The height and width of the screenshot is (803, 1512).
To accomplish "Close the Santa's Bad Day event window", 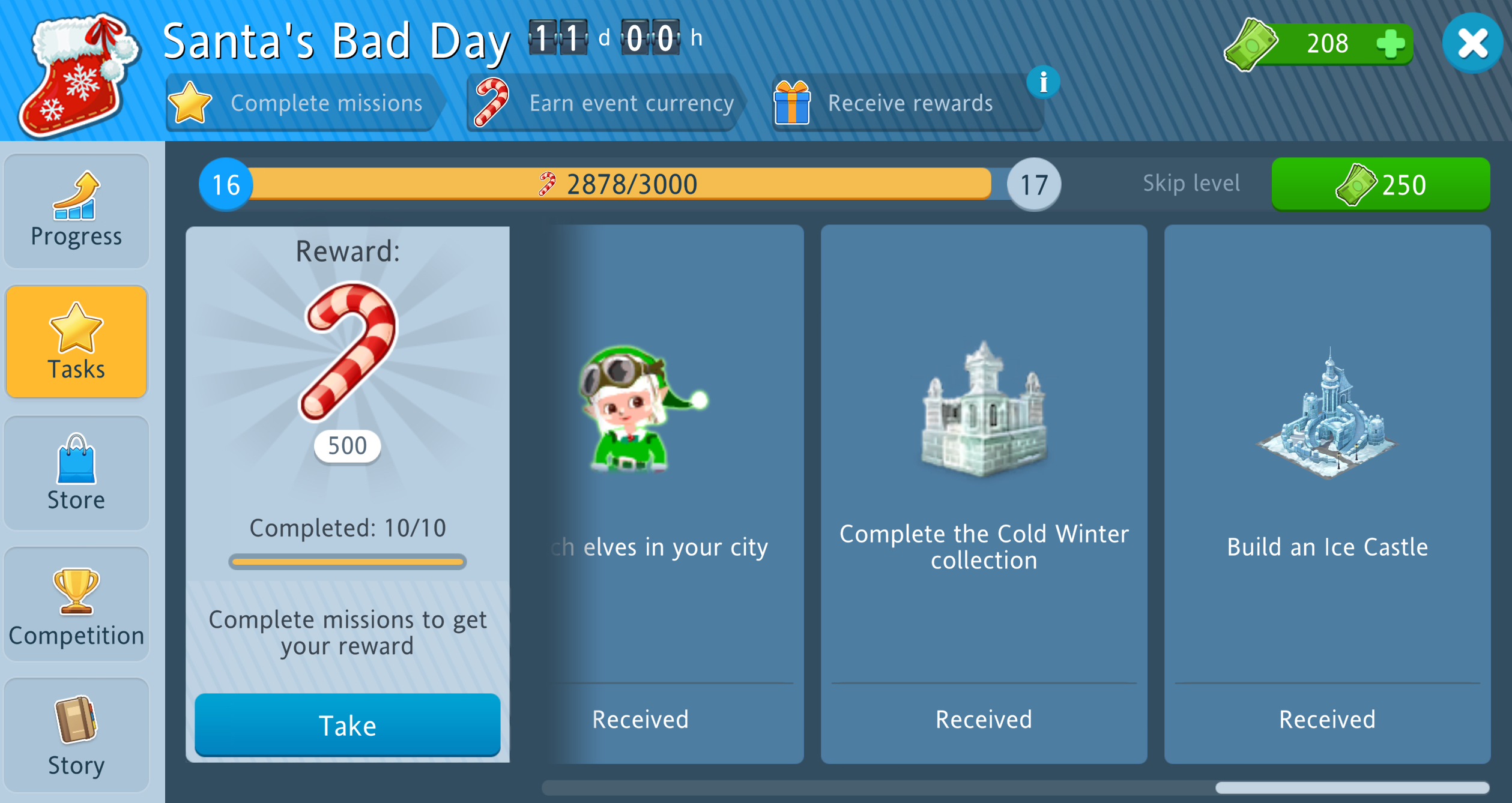I will [x=1472, y=43].
